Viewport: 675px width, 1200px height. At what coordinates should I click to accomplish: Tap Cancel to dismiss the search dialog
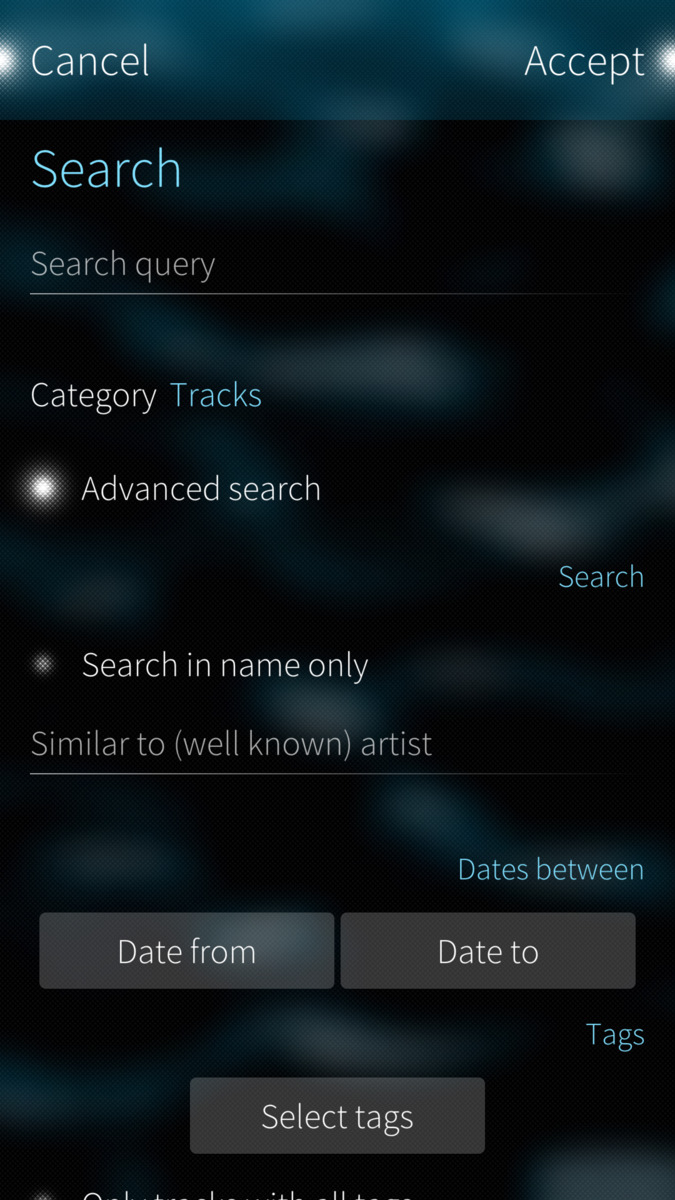tap(90, 61)
